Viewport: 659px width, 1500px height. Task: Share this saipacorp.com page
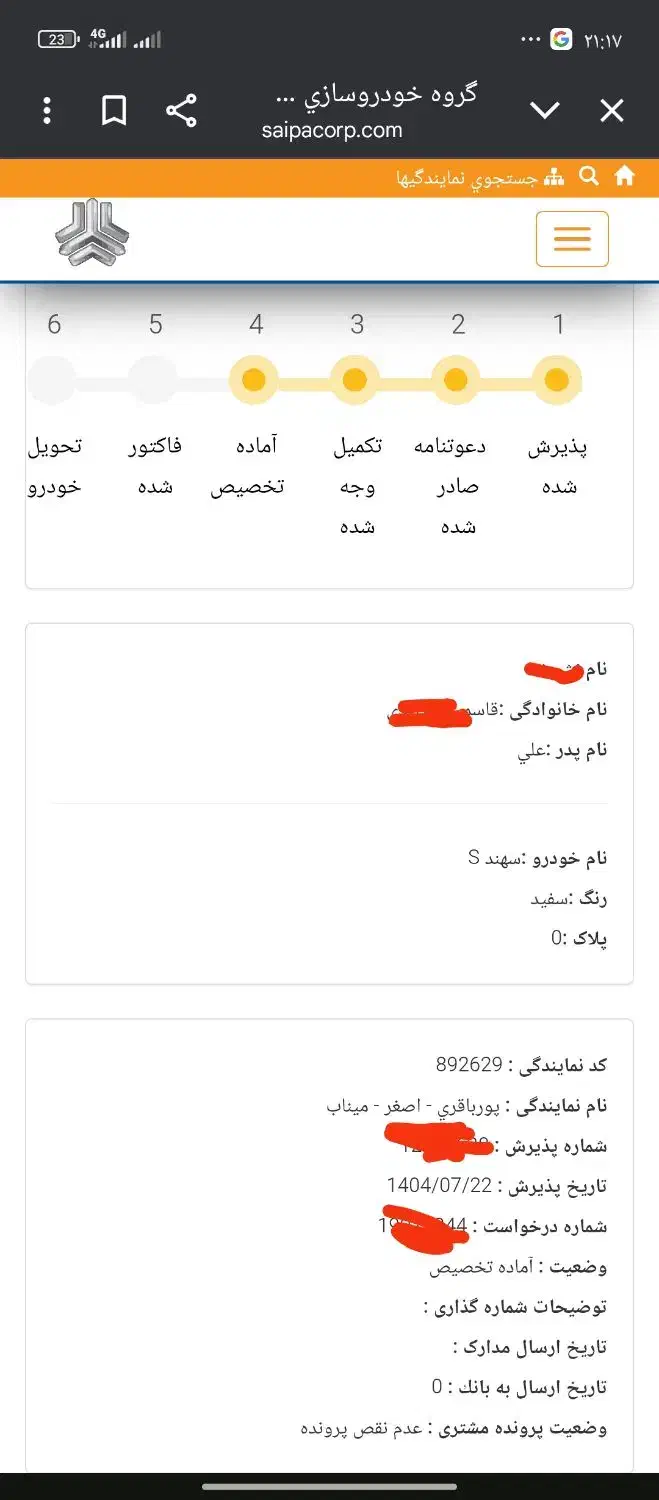click(x=181, y=110)
